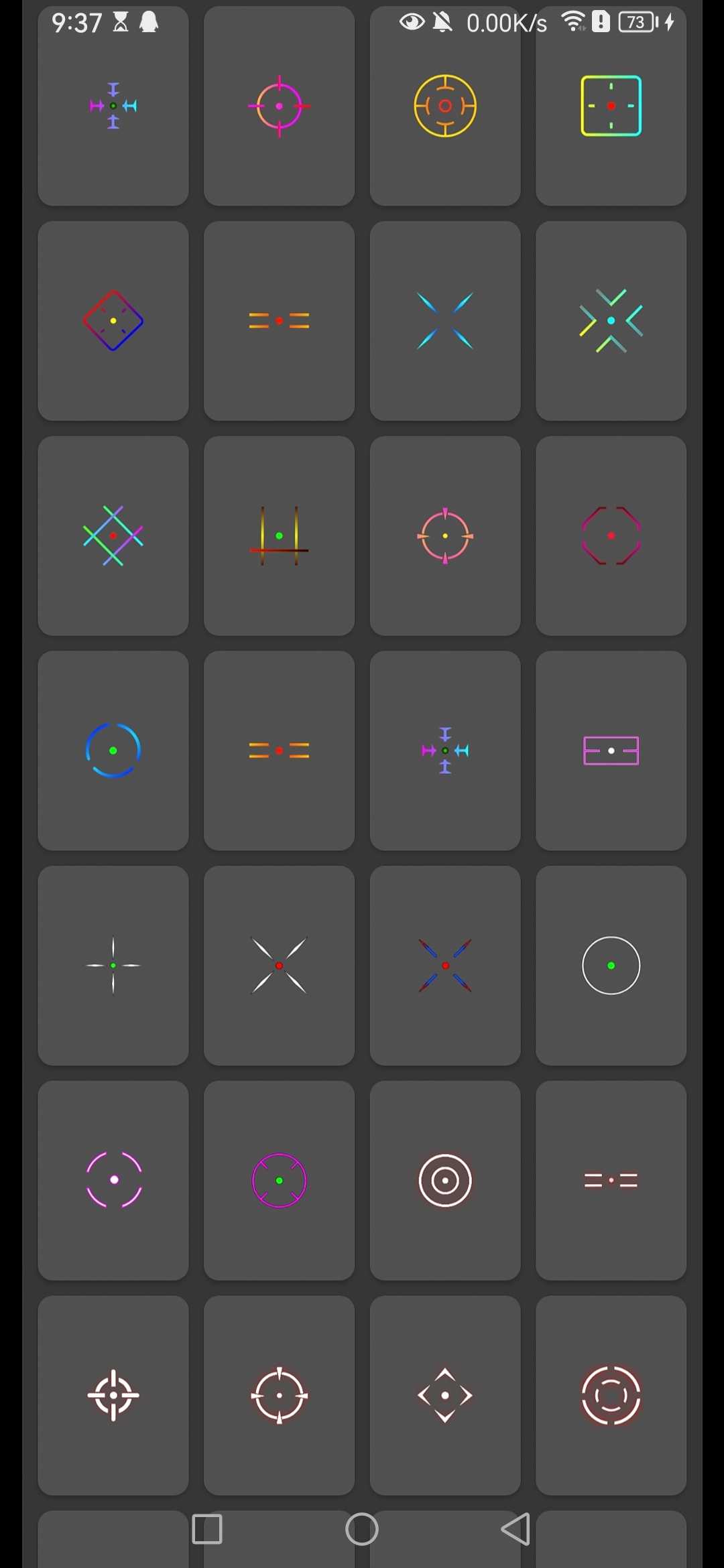Choose the H-shaped yellow crosshair with green dot

coord(279,536)
